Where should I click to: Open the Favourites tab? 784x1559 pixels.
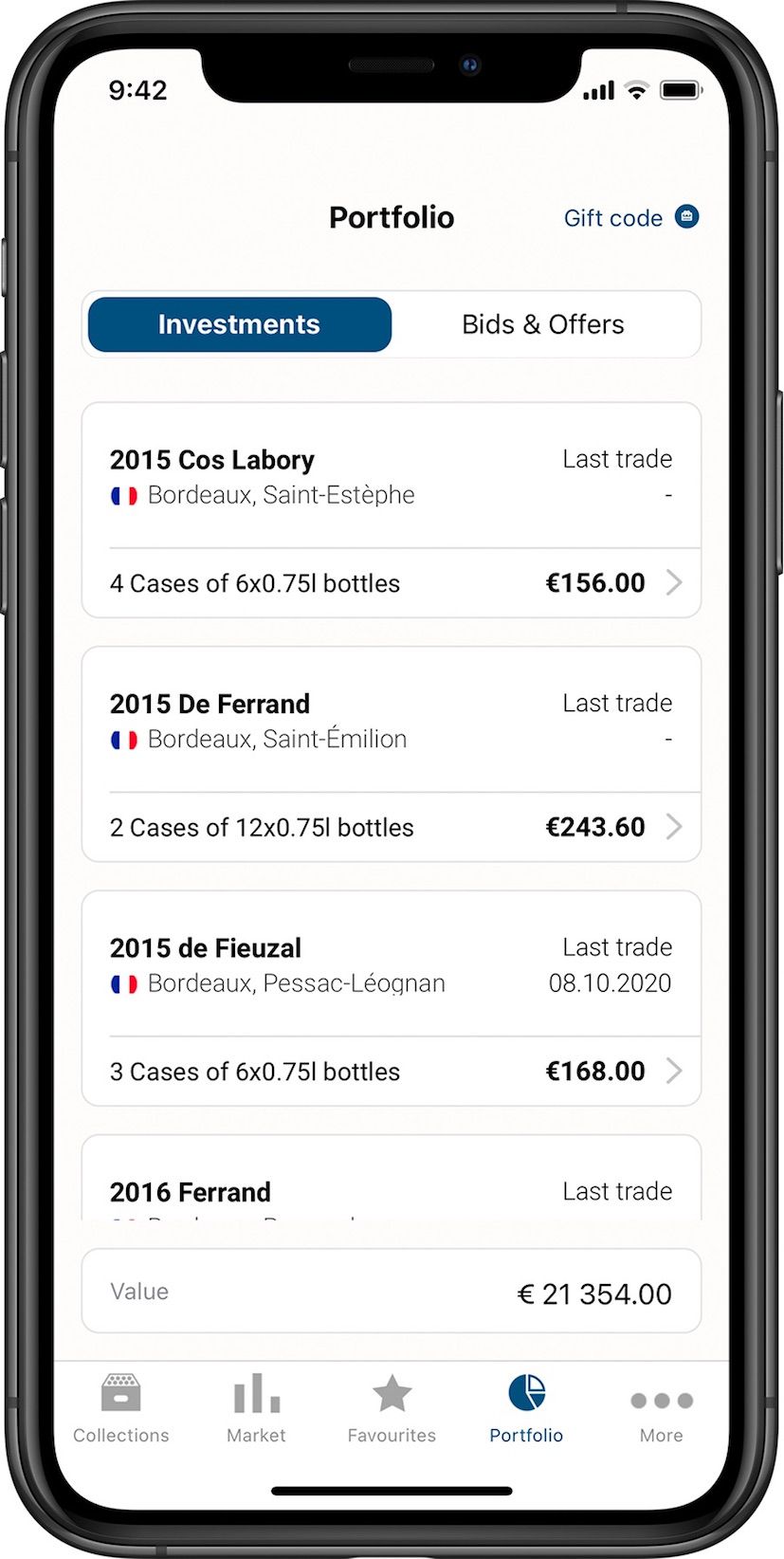pos(392,1408)
